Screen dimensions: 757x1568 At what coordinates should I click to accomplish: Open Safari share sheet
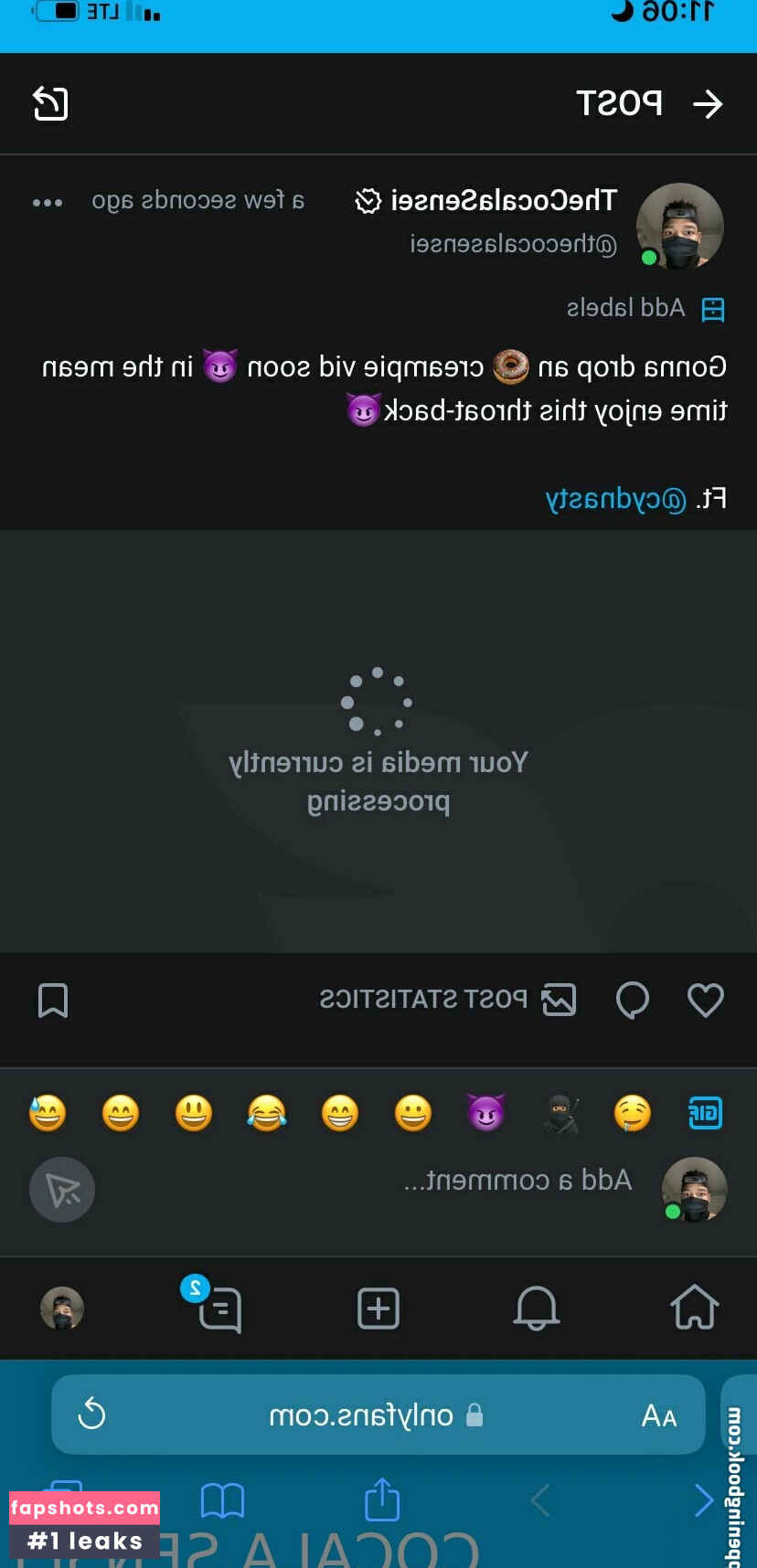coord(382,1499)
